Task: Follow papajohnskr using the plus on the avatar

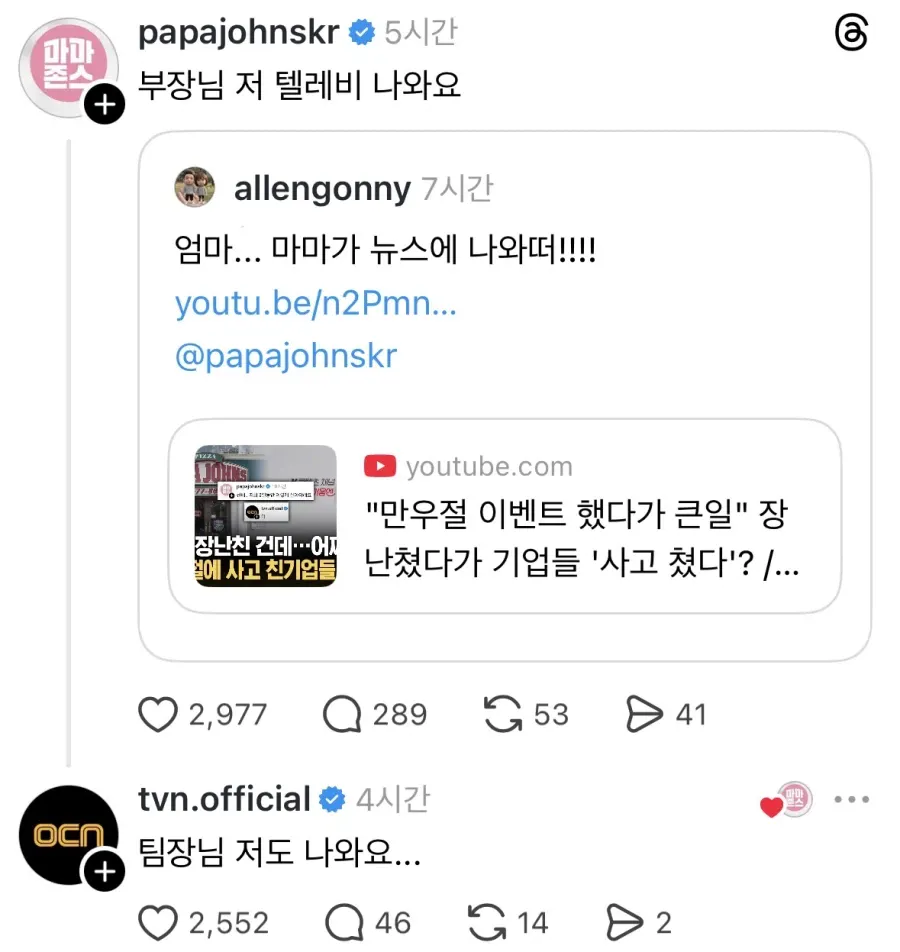Action: [103, 104]
